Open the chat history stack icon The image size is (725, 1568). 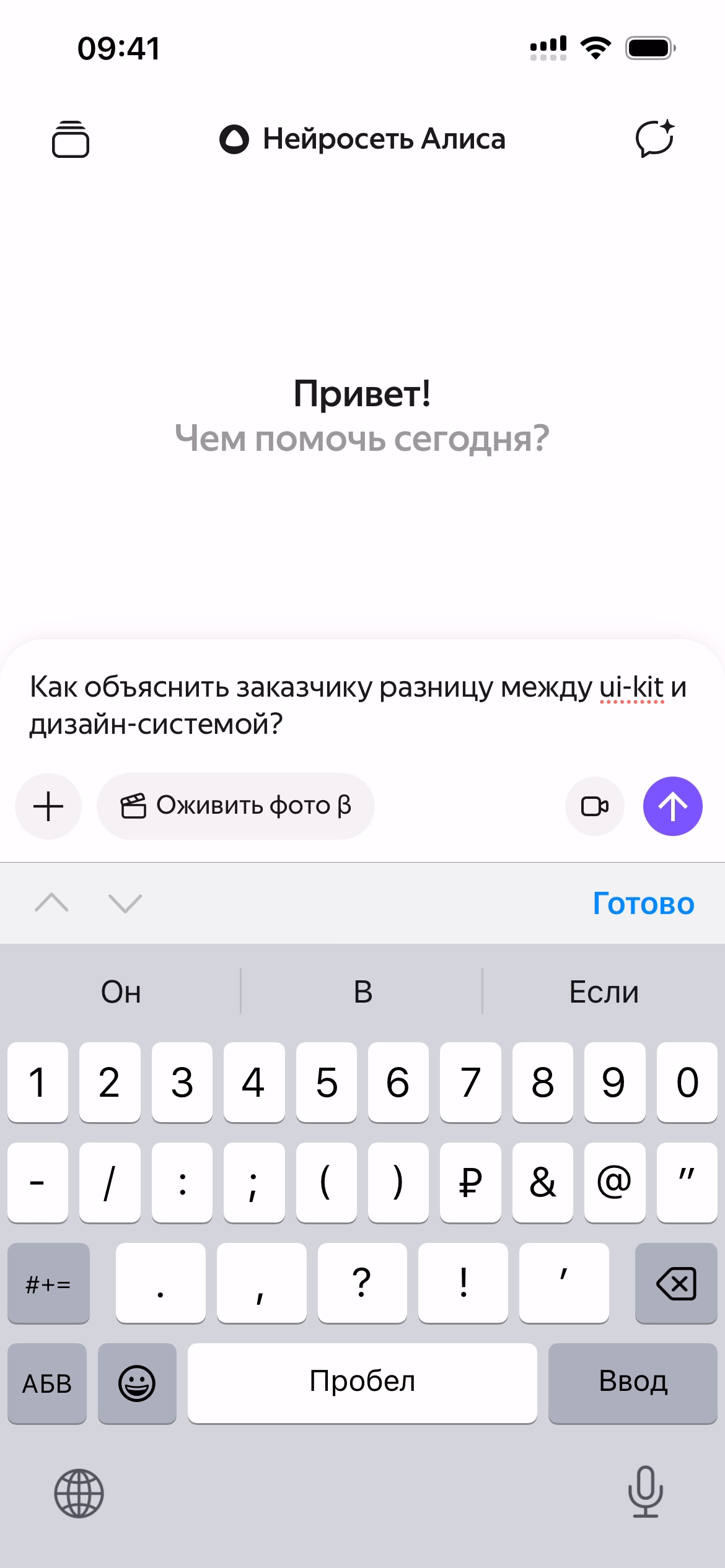coord(70,139)
